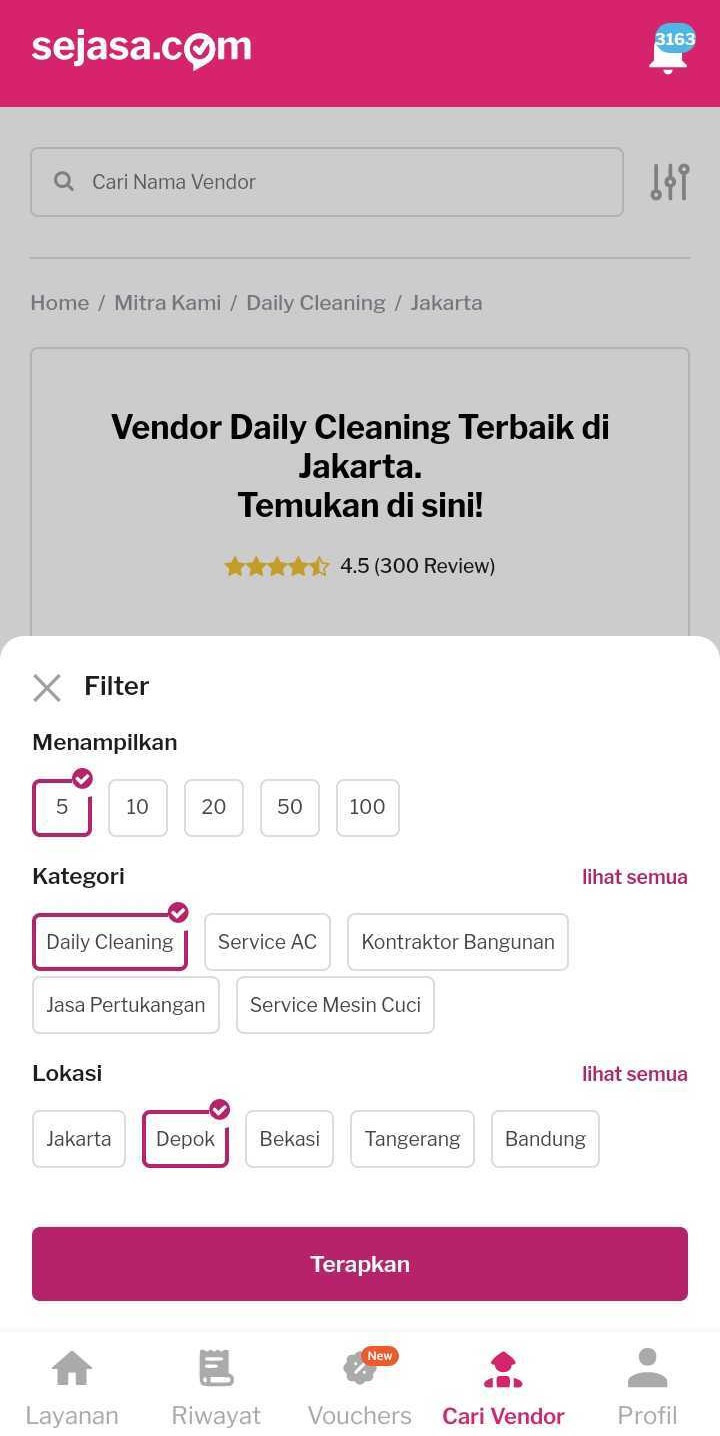
Task: Open the Mitra Kami breadcrumb link
Action: [167, 302]
